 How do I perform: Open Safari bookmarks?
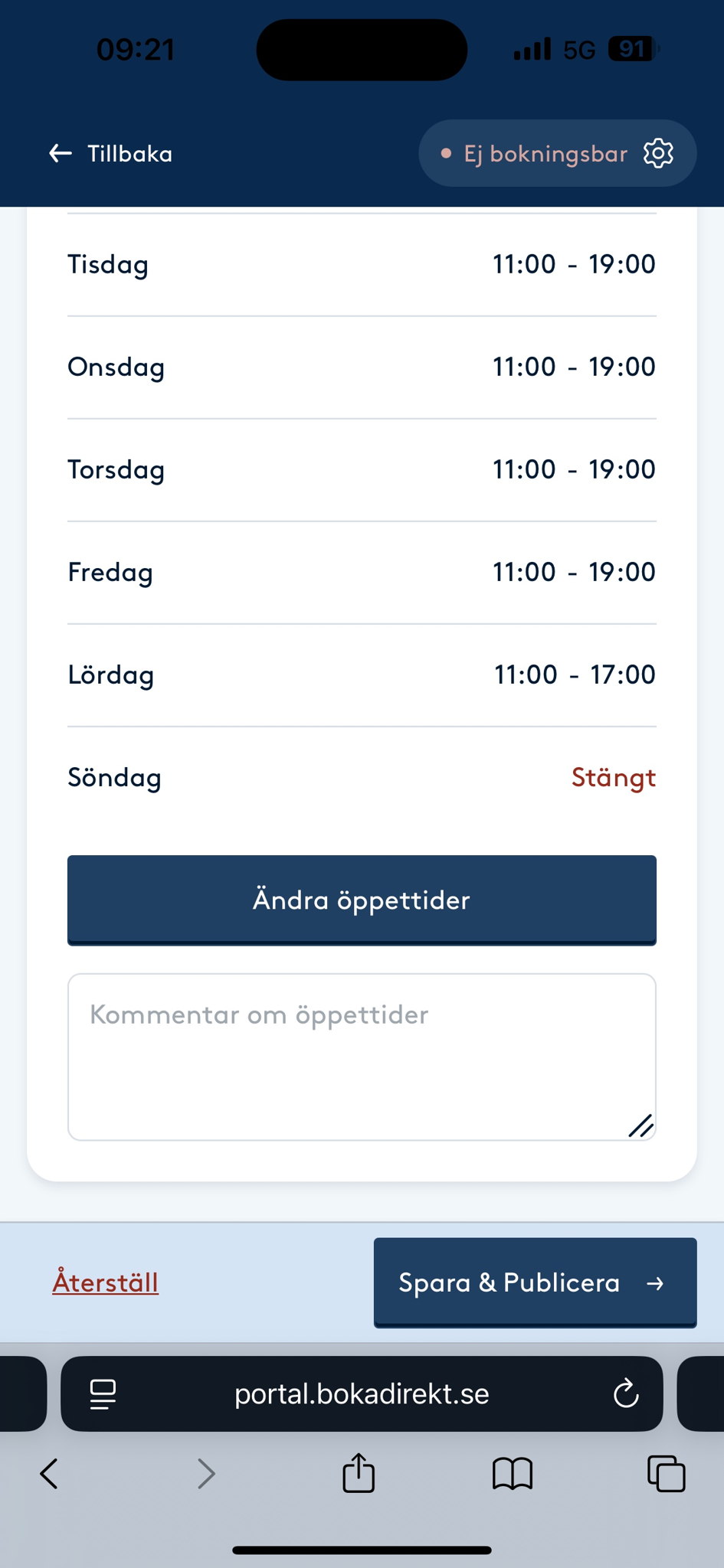click(x=513, y=1474)
